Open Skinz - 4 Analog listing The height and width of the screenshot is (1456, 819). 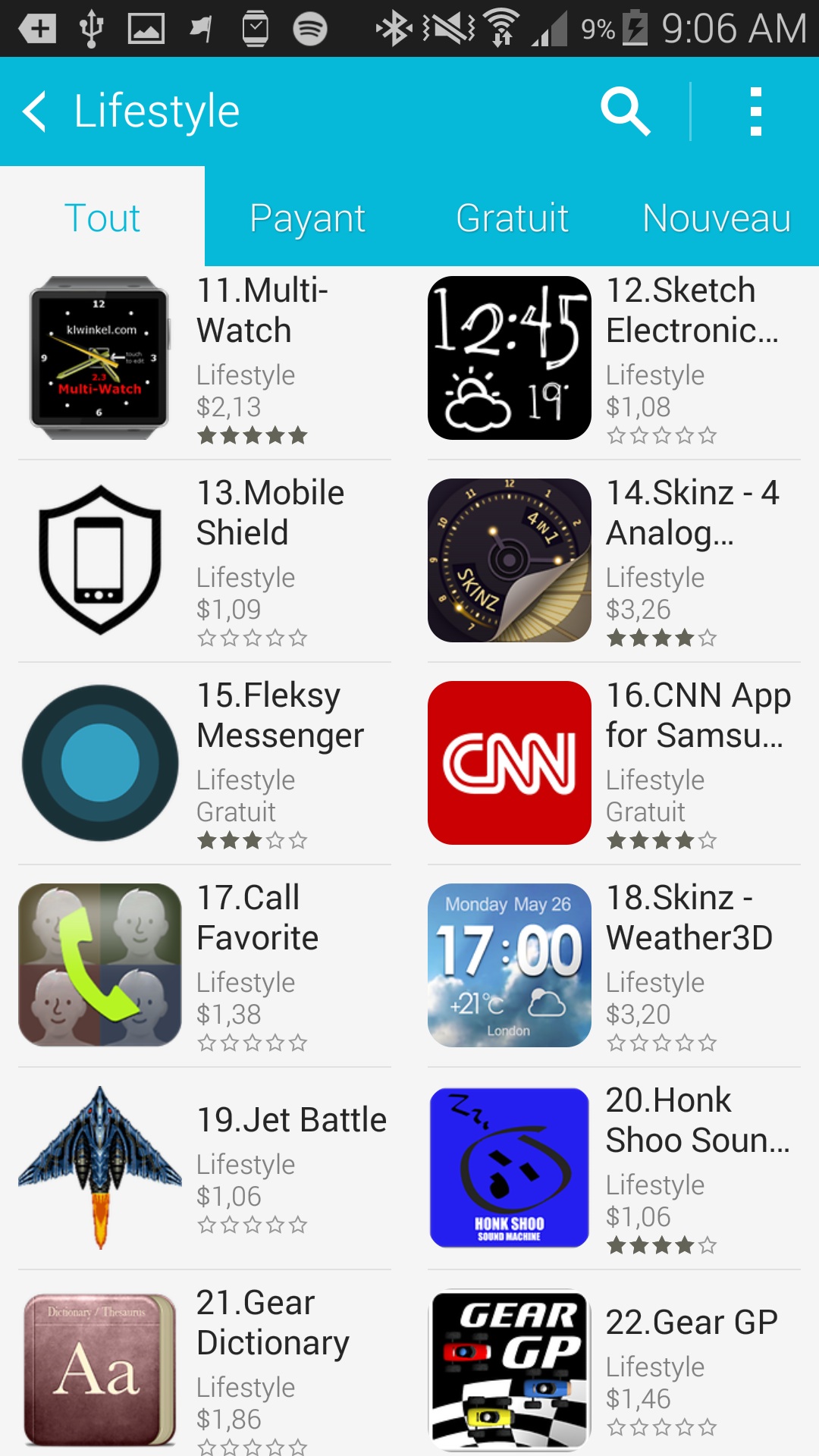click(614, 561)
